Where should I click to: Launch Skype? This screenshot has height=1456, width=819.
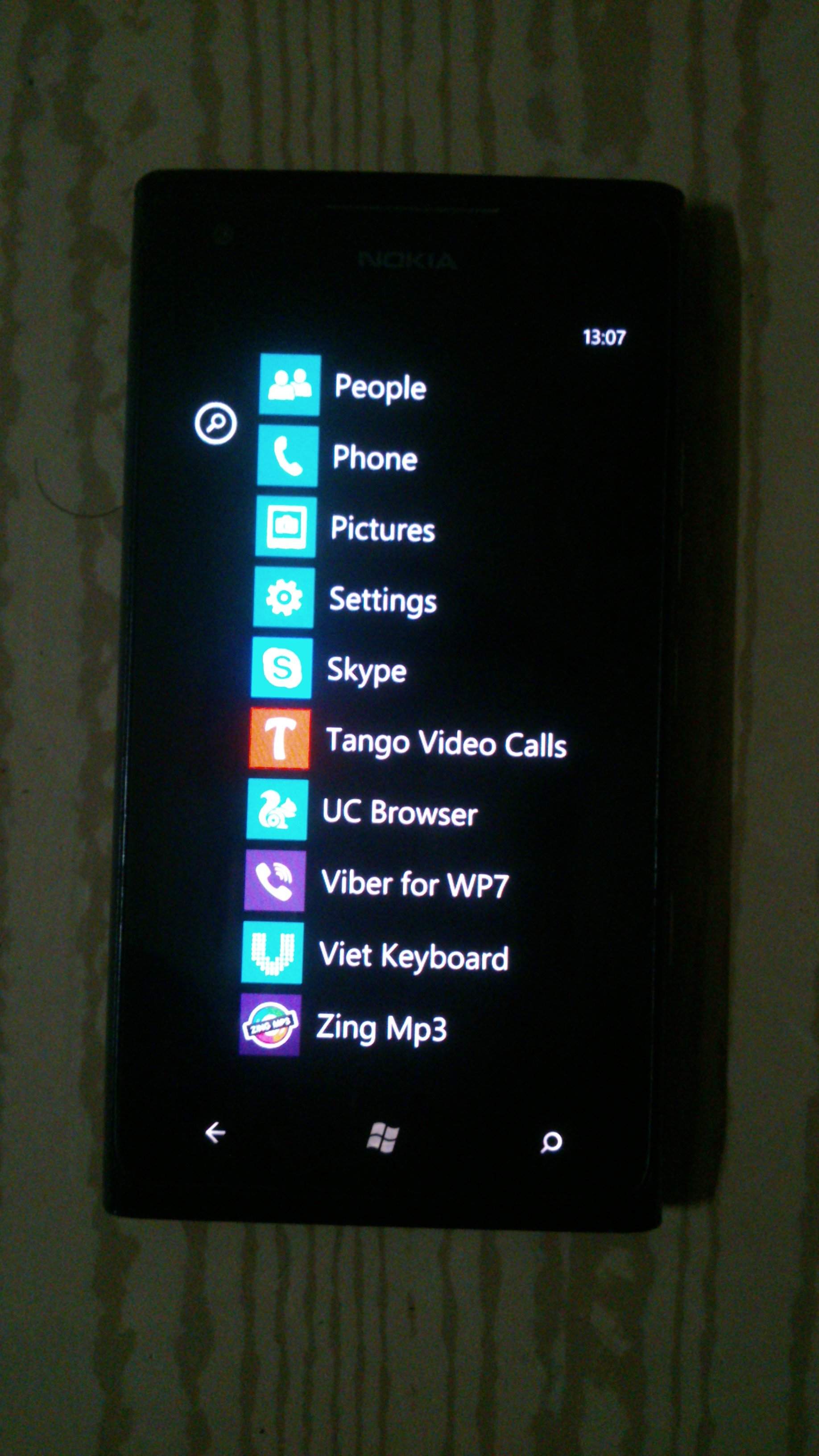click(x=329, y=668)
